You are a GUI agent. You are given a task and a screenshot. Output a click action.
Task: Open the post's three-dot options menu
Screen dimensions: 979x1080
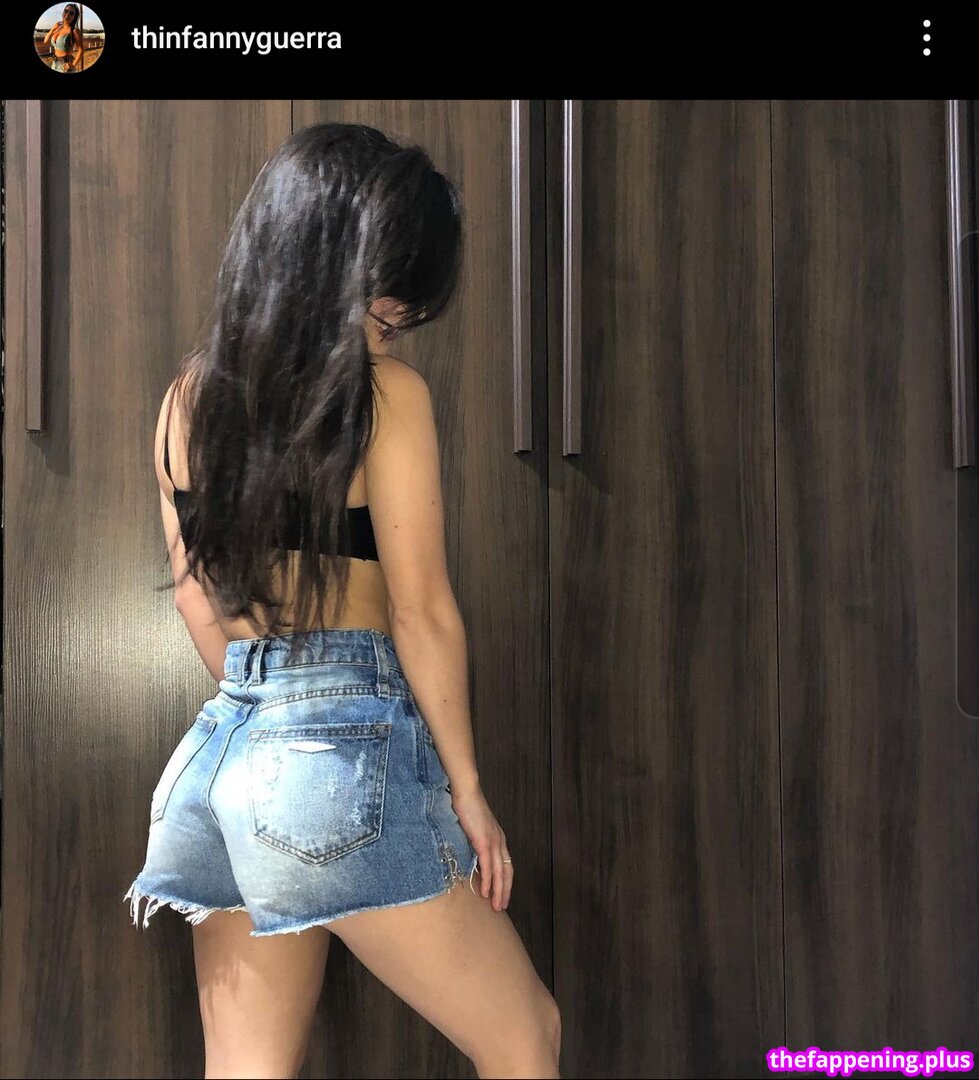tap(926, 38)
